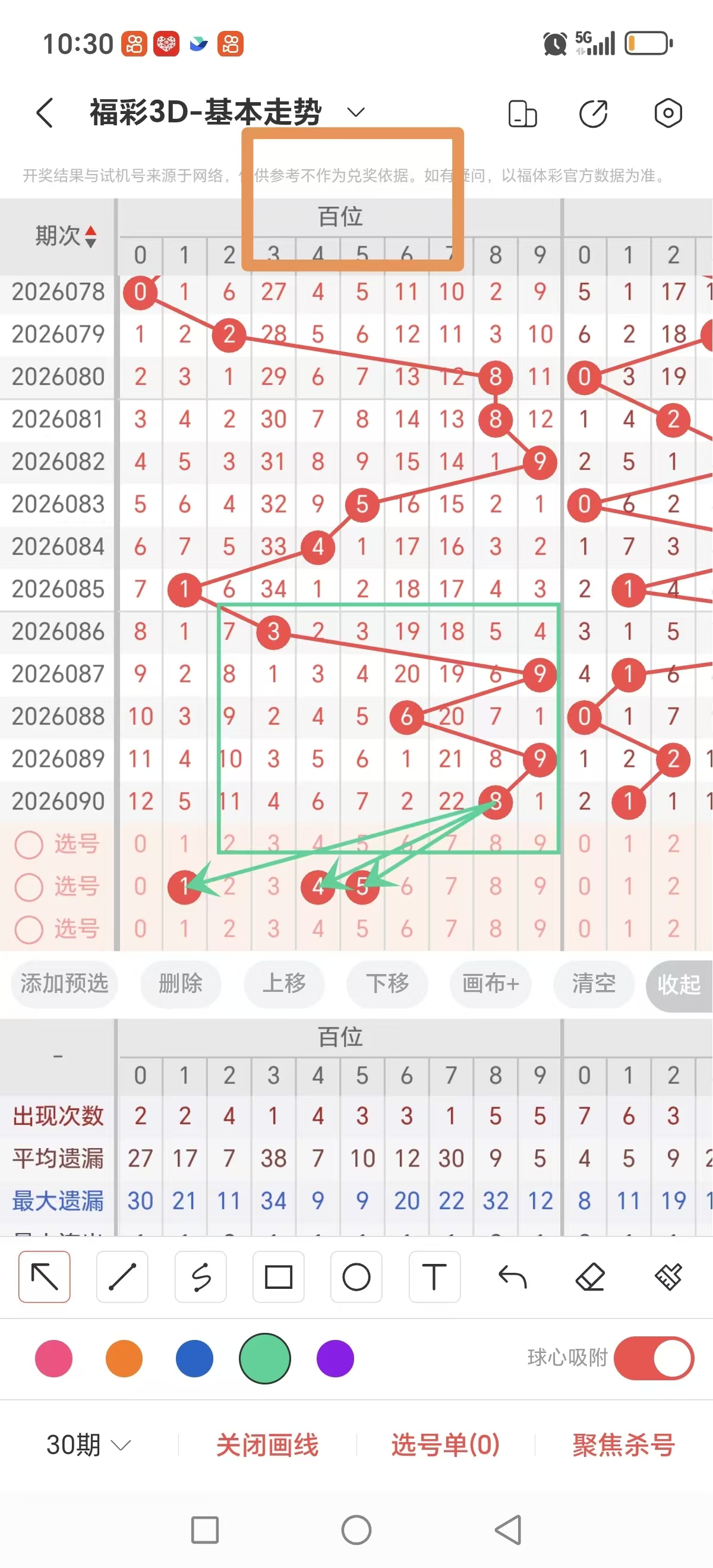Open chart settings via gear icon

pyautogui.click(x=668, y=113)
